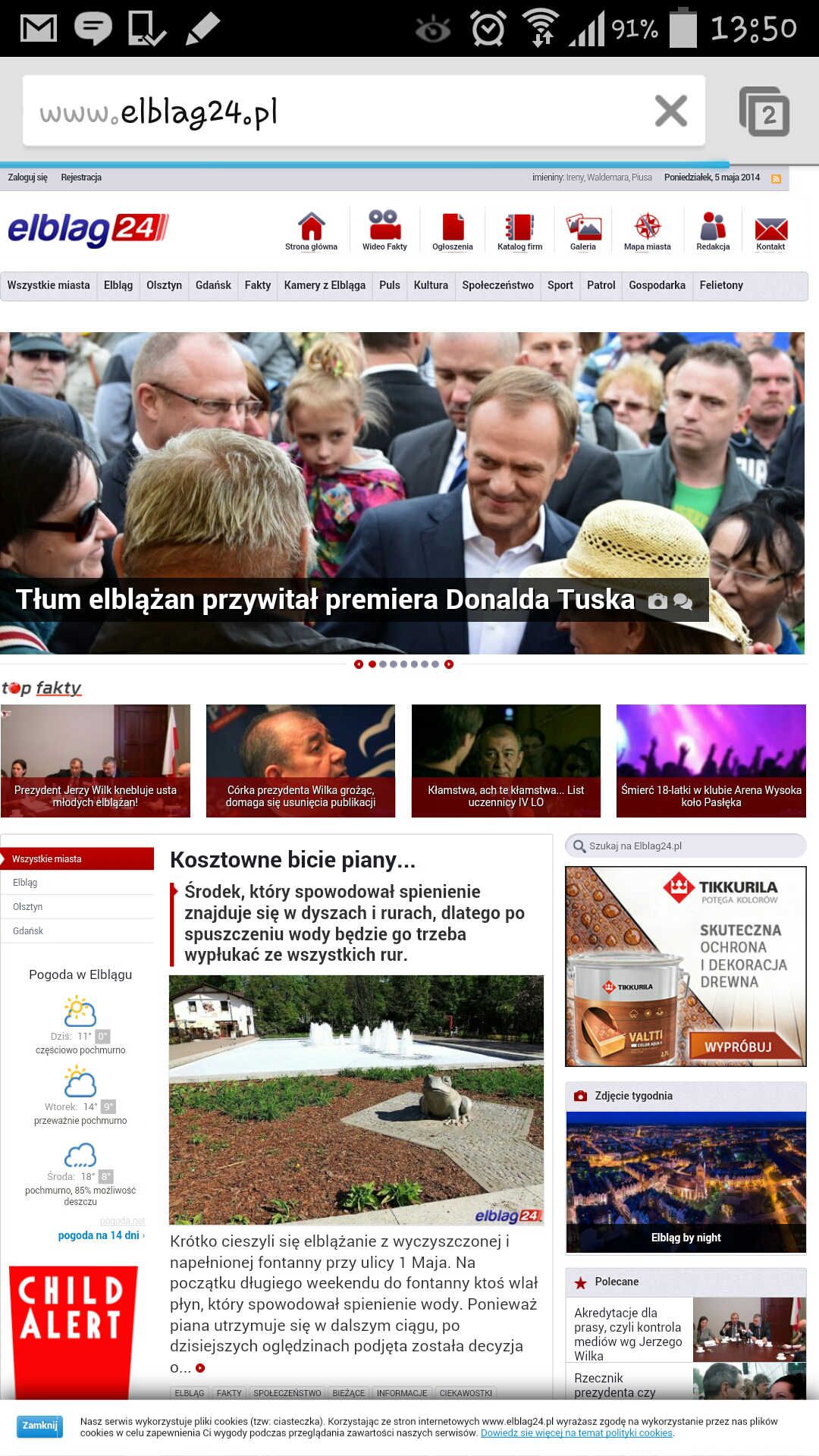Go to Ogłoszenia

tap(453, 231)
